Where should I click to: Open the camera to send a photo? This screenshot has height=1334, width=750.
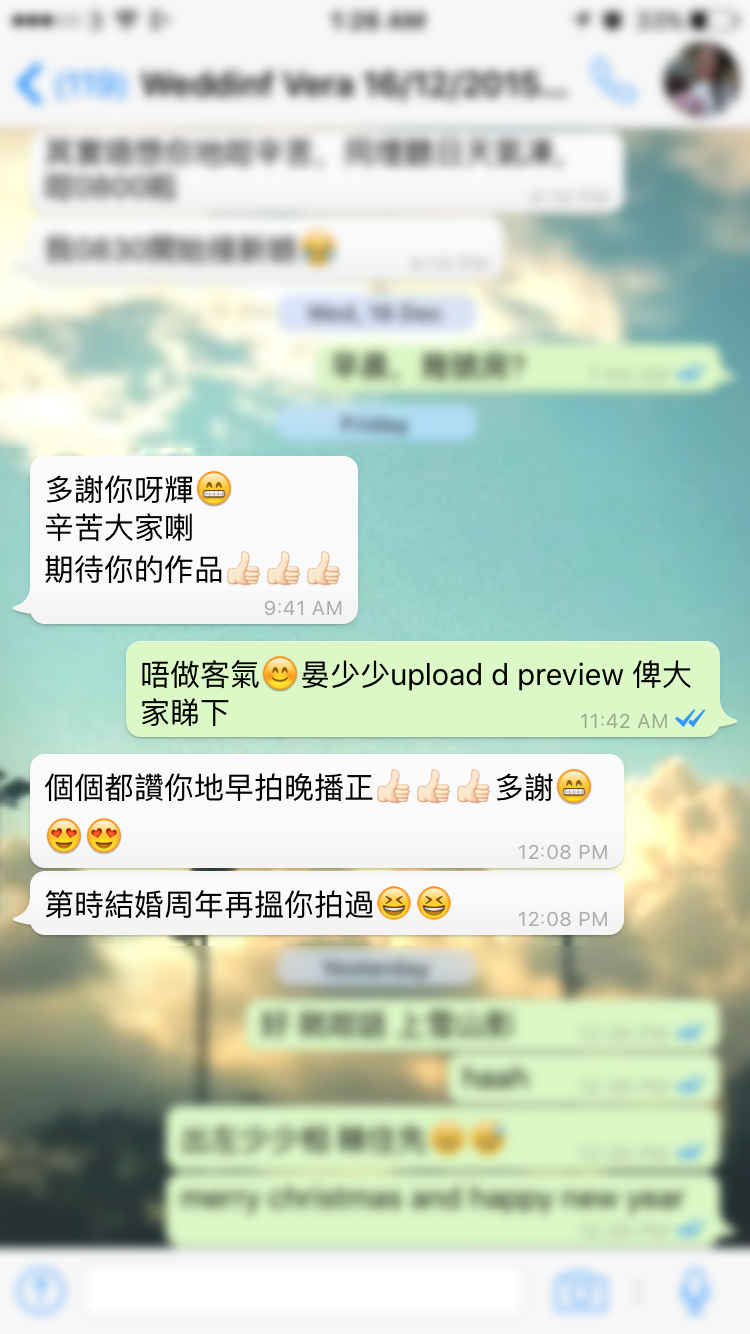[580, 1292]
